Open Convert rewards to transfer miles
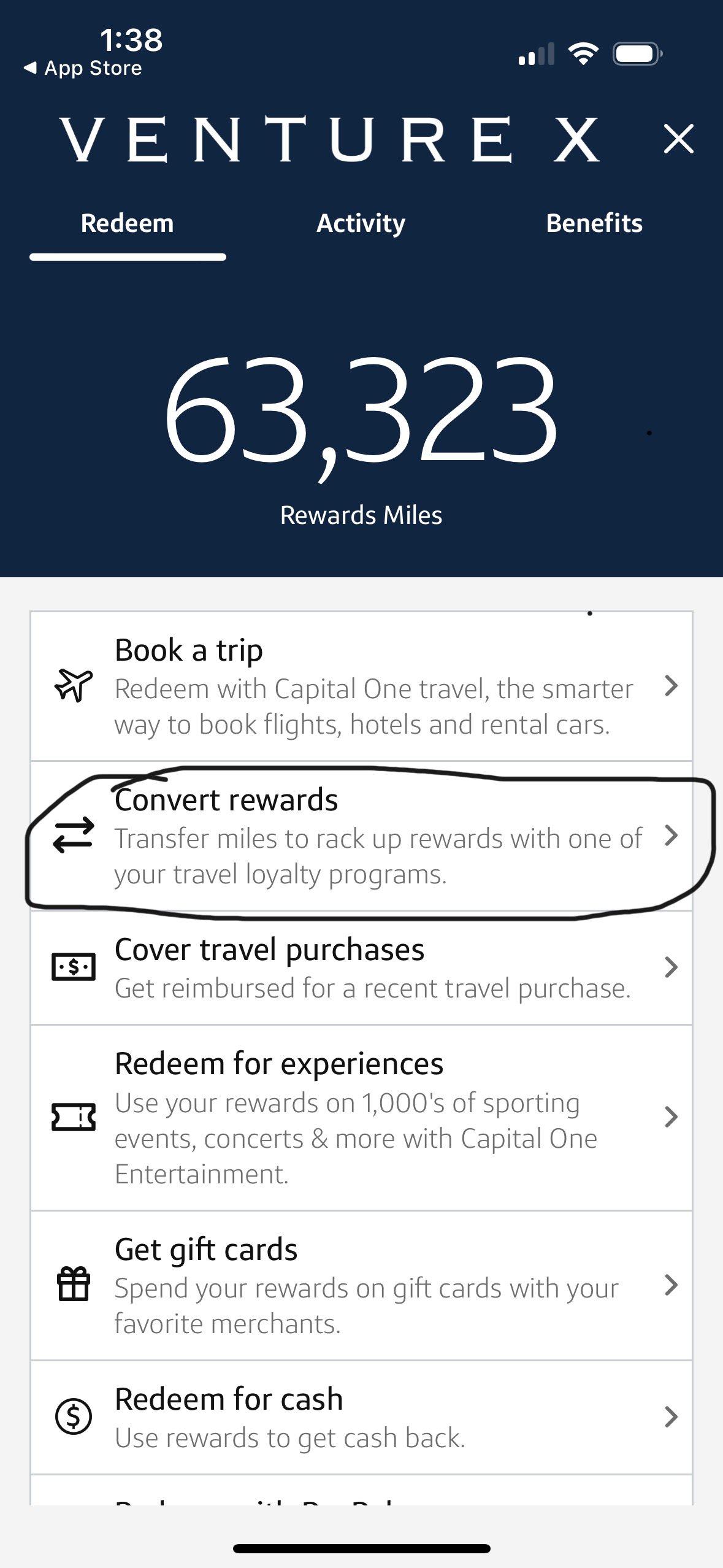 tap(361, 837)
